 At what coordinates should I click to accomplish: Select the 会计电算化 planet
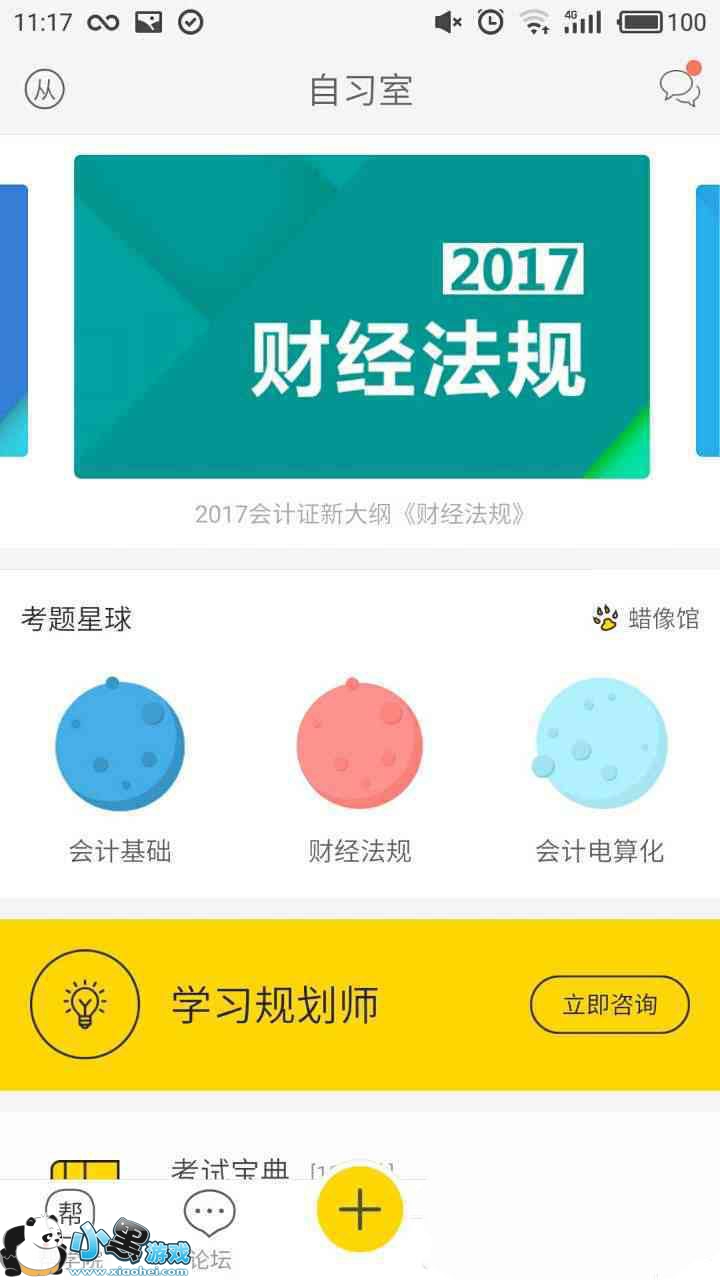coord(600,746)
